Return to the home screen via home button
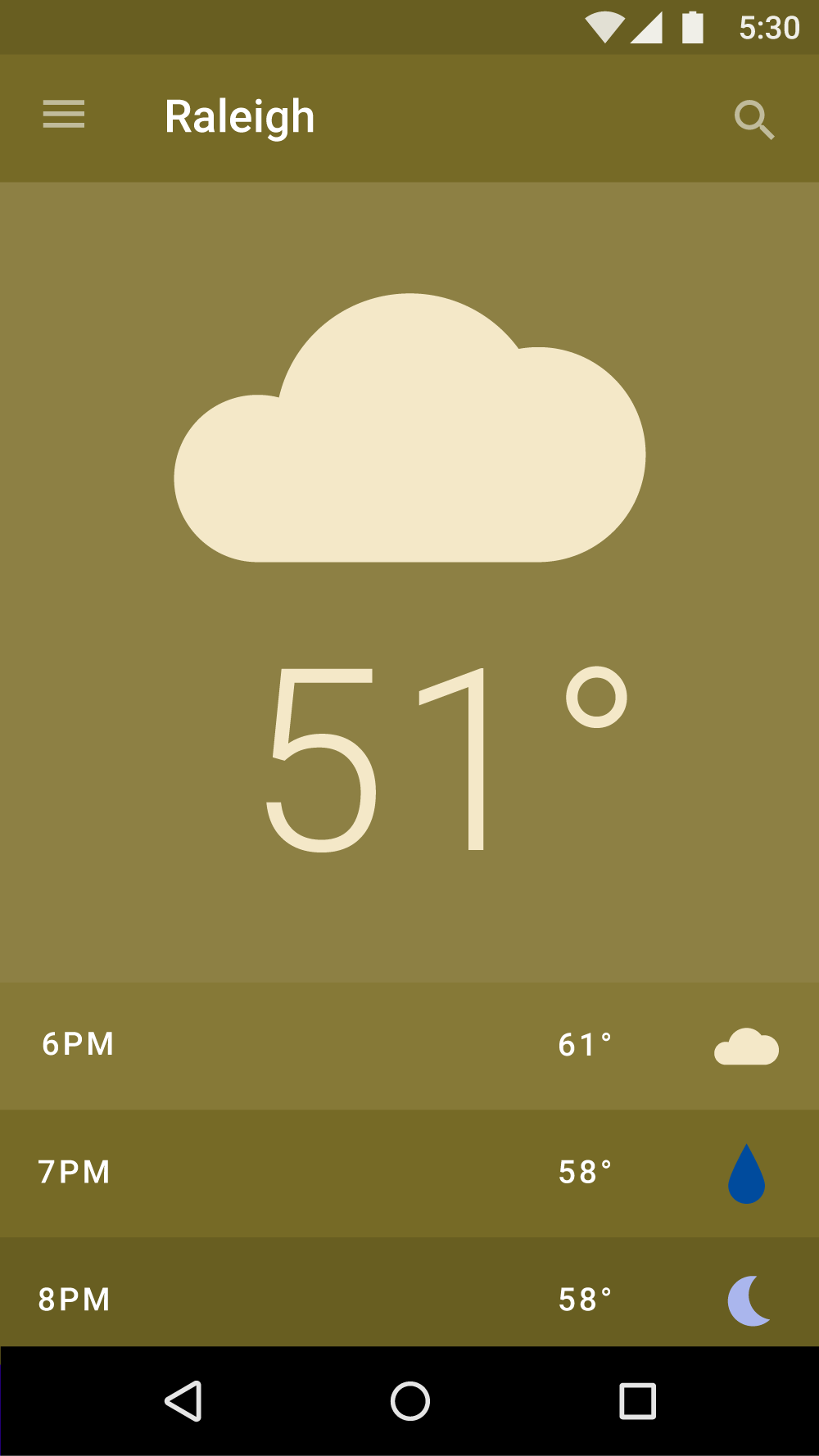The width and height of the screenshot is (819, 1456). click(410, 1401)
